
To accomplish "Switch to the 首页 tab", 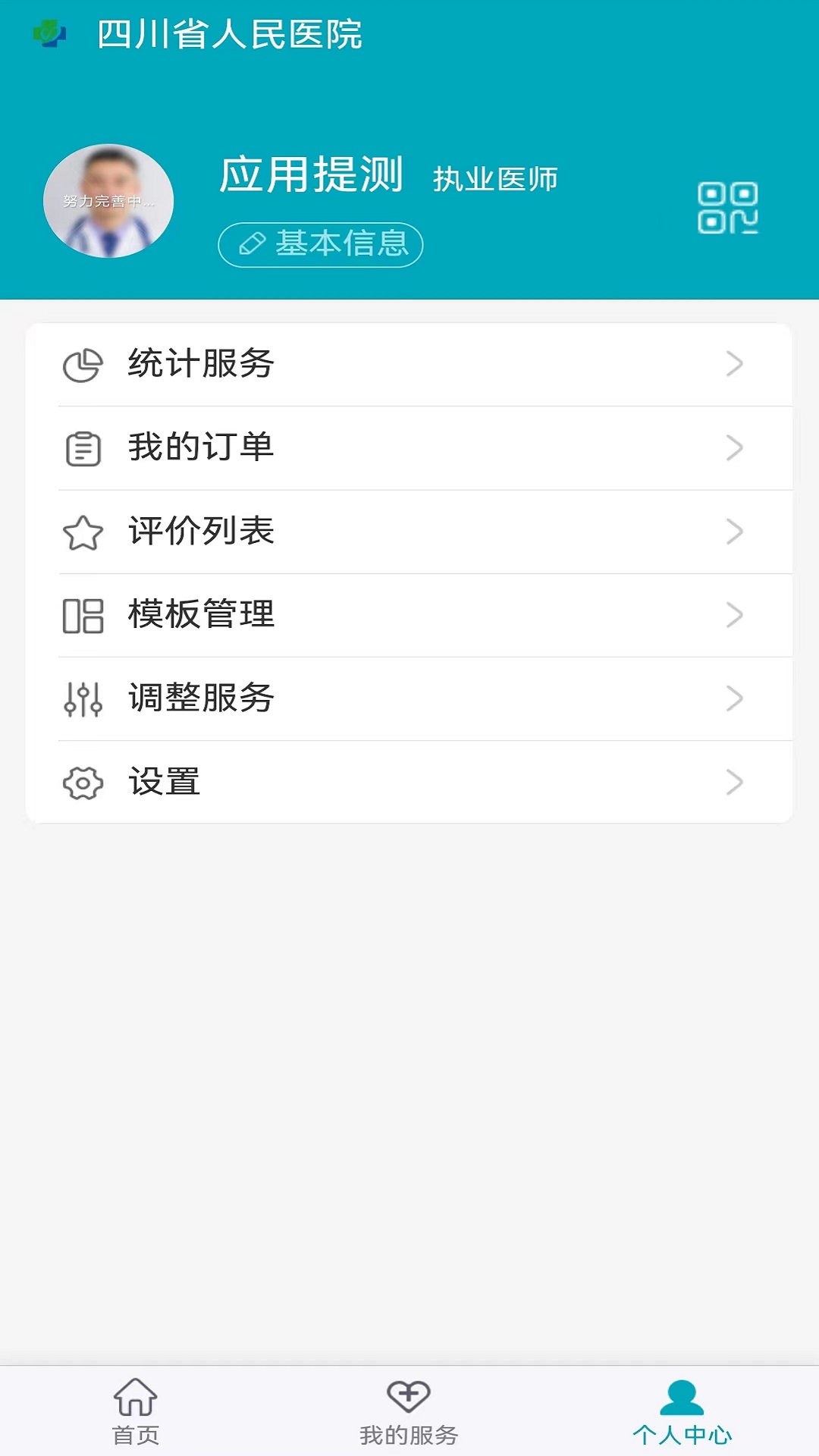I will 136,1411.
